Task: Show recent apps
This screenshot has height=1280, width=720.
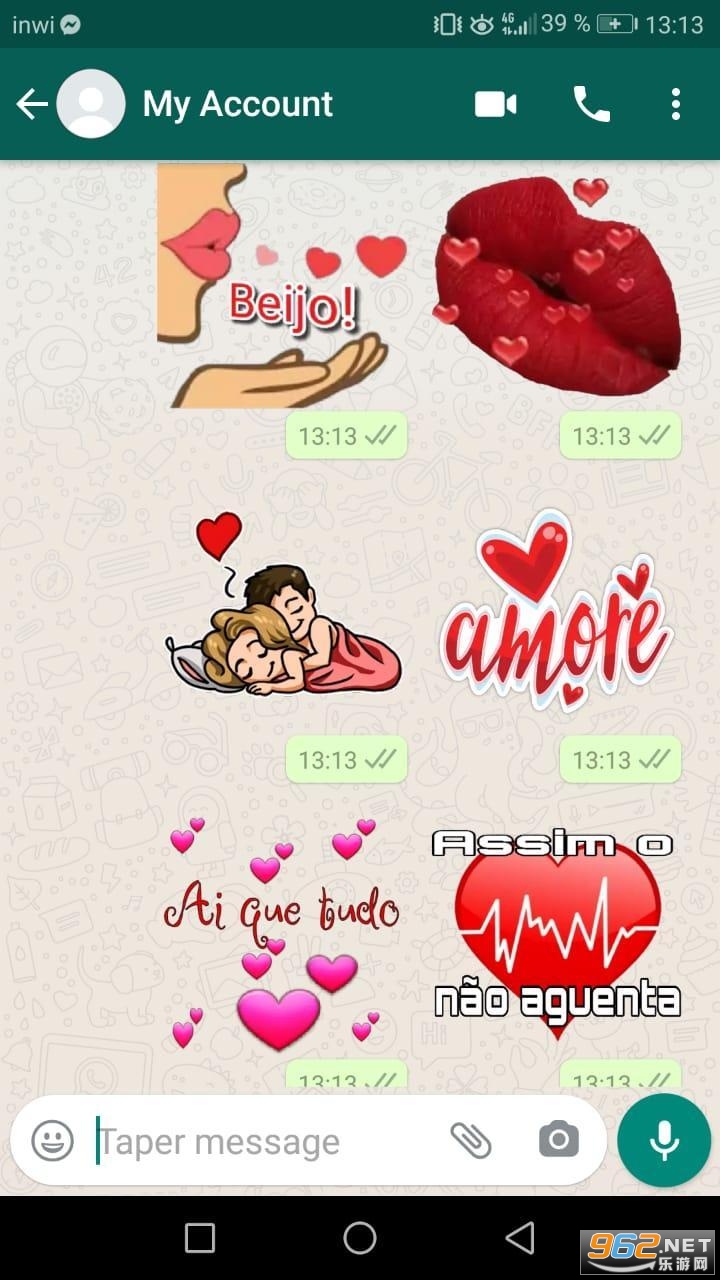Action: tap(200, 1238)
